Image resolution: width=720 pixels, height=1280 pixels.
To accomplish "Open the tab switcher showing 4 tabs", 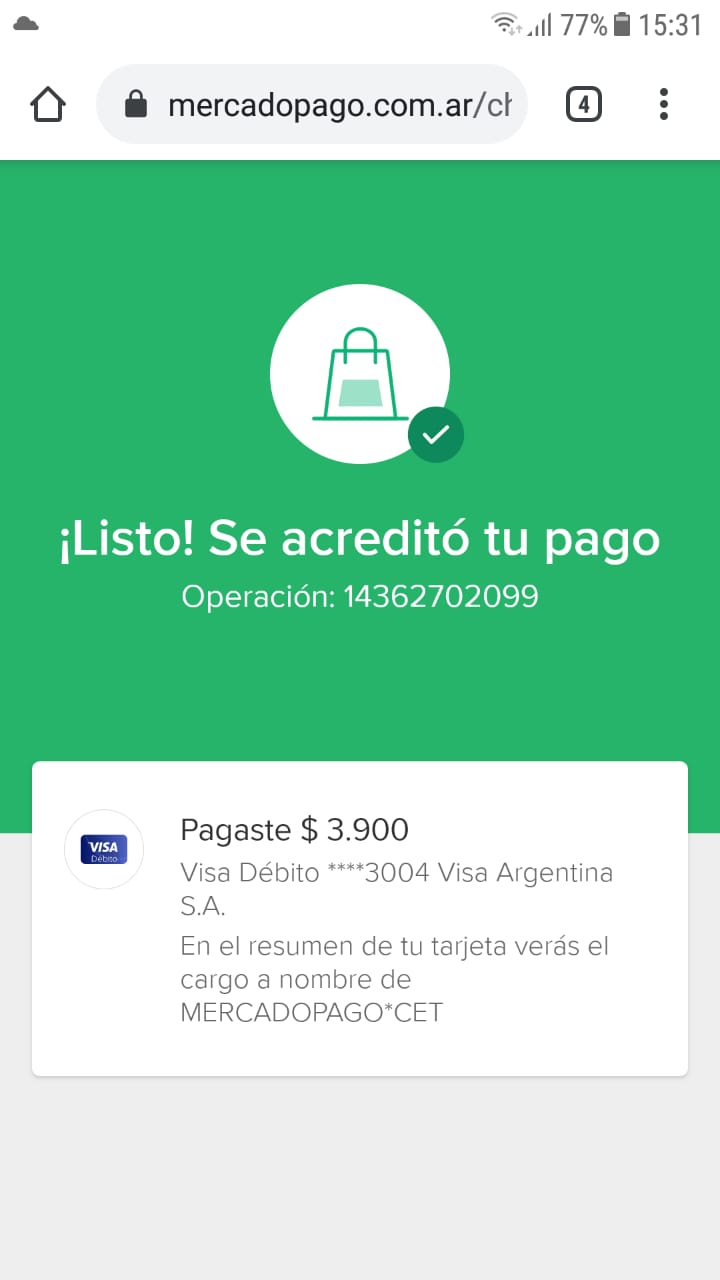I will pos(584,104).
